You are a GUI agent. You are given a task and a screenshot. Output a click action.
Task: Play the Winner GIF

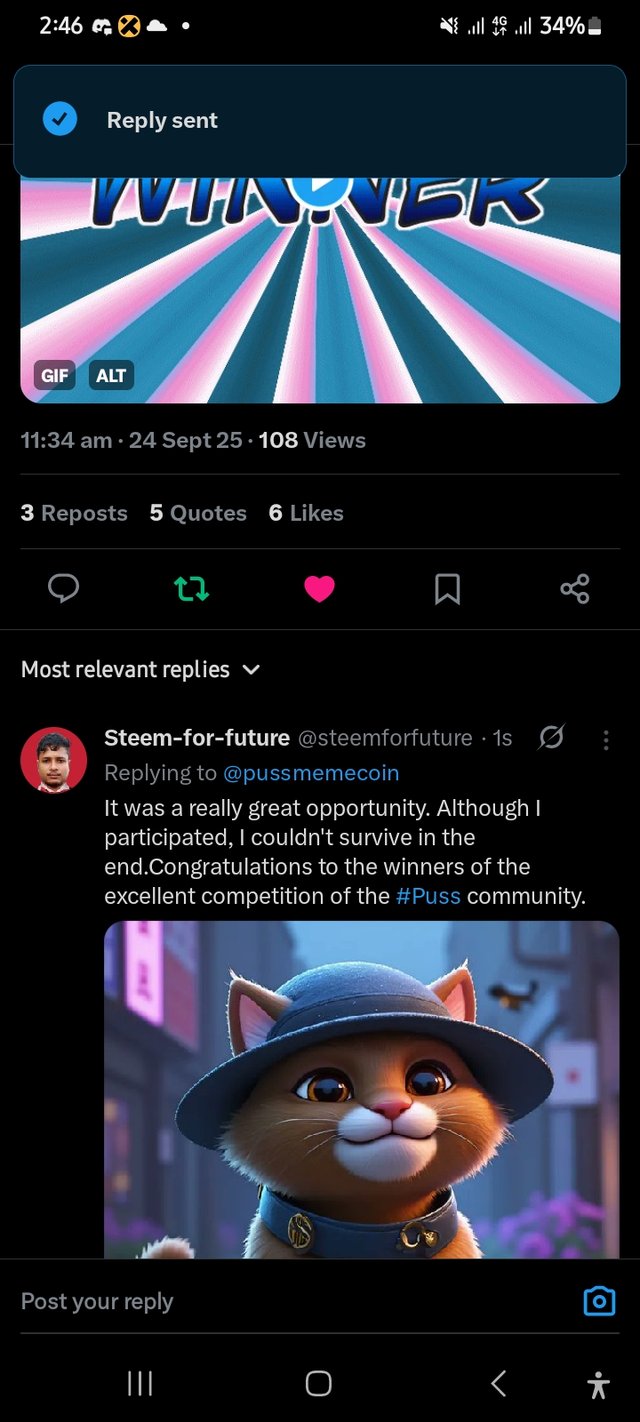pyautogui.click(x=322, y=186)
